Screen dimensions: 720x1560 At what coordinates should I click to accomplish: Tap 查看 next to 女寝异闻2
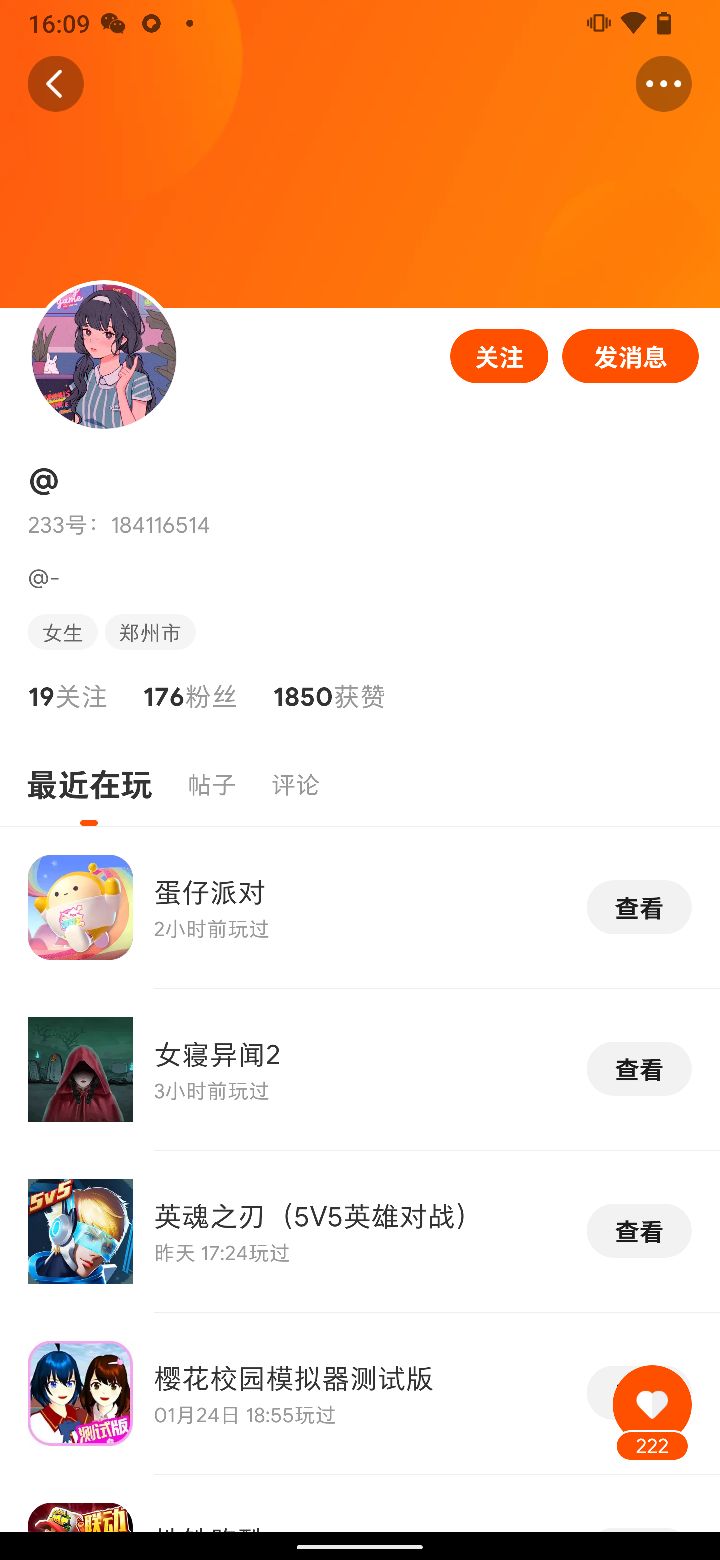click(x=639, y=1069)
